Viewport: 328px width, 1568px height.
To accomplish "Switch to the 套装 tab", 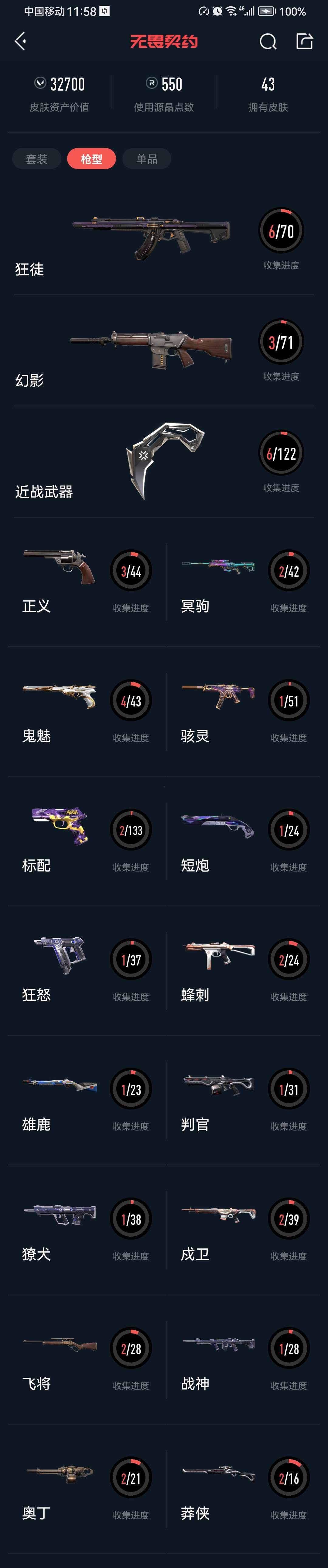I will [36, 159].
